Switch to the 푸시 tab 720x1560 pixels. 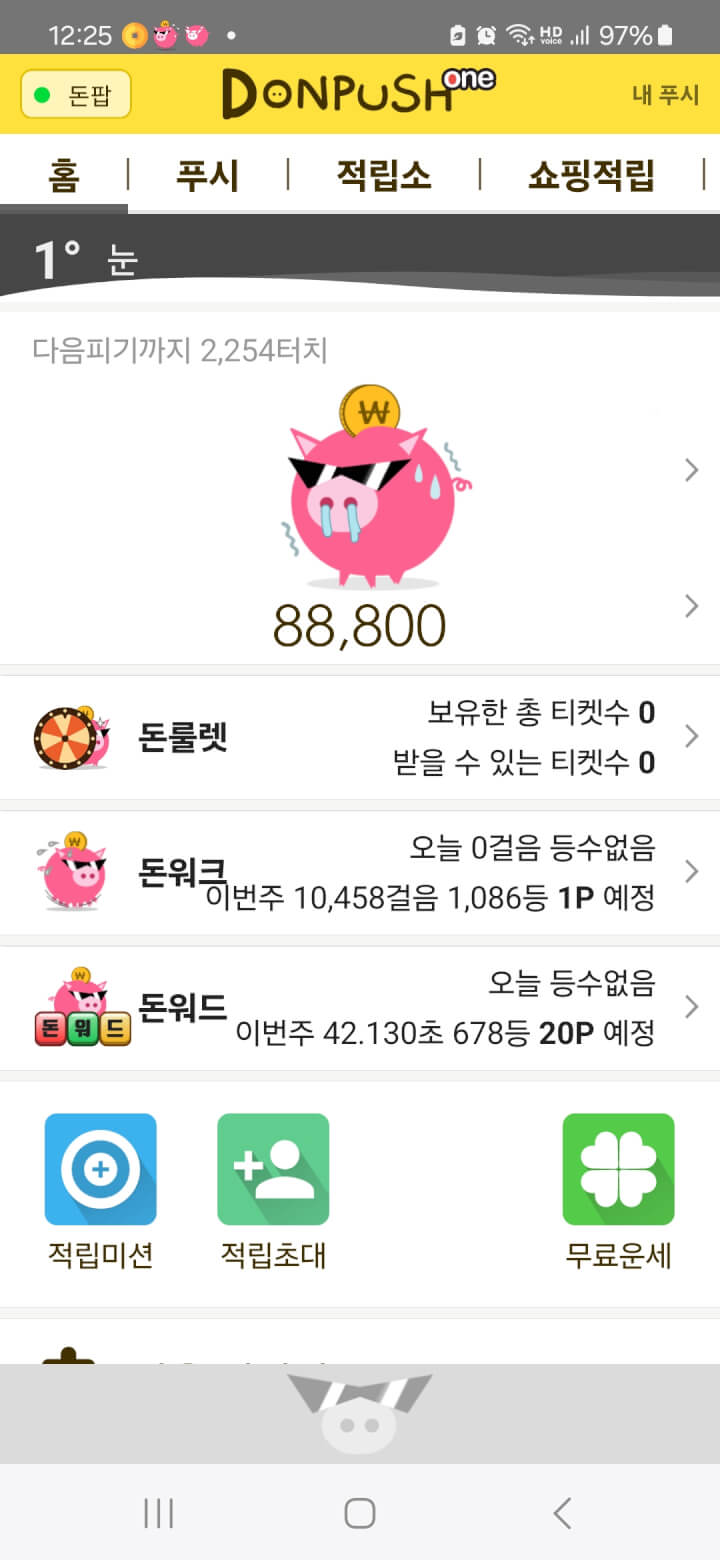208,176
